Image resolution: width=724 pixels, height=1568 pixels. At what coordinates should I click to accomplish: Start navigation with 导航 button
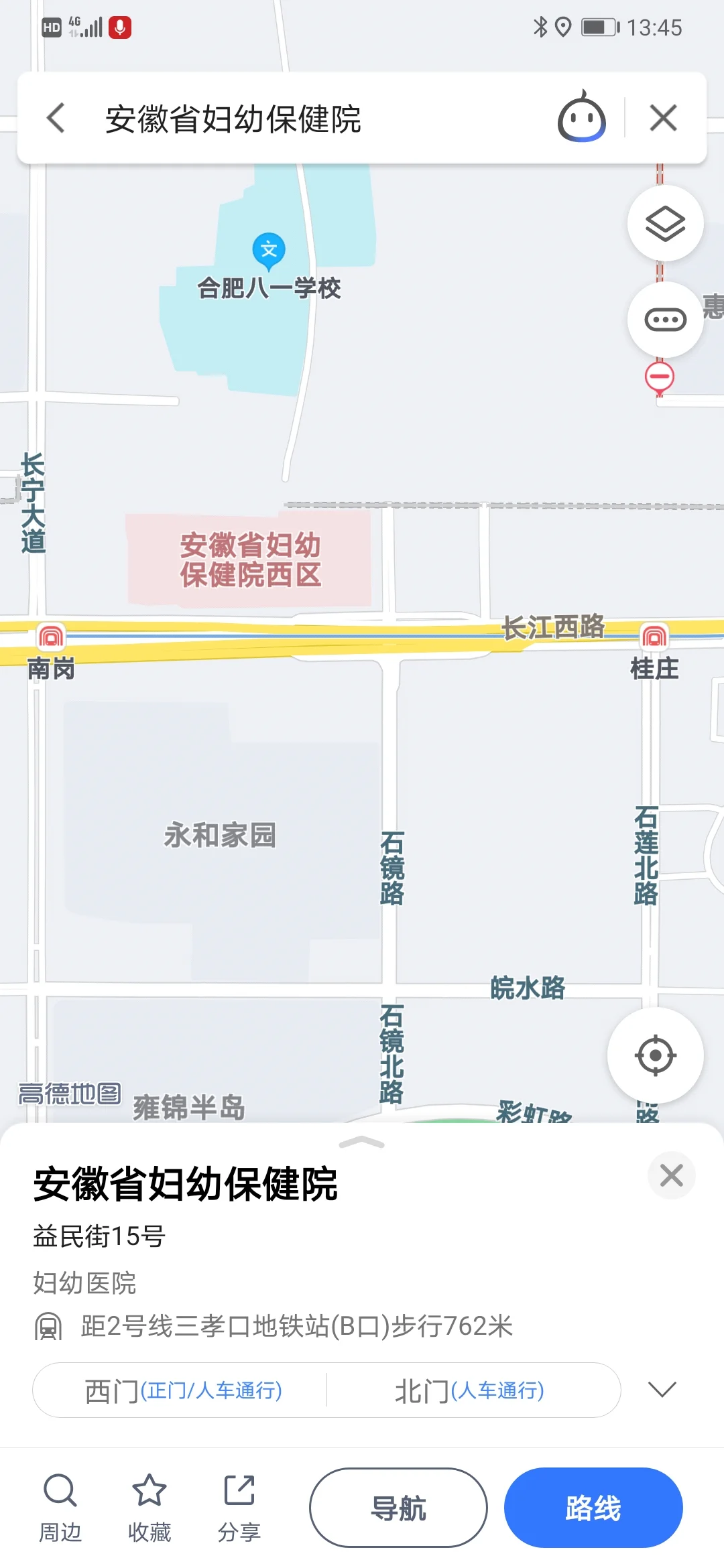tap(397, 1506)
